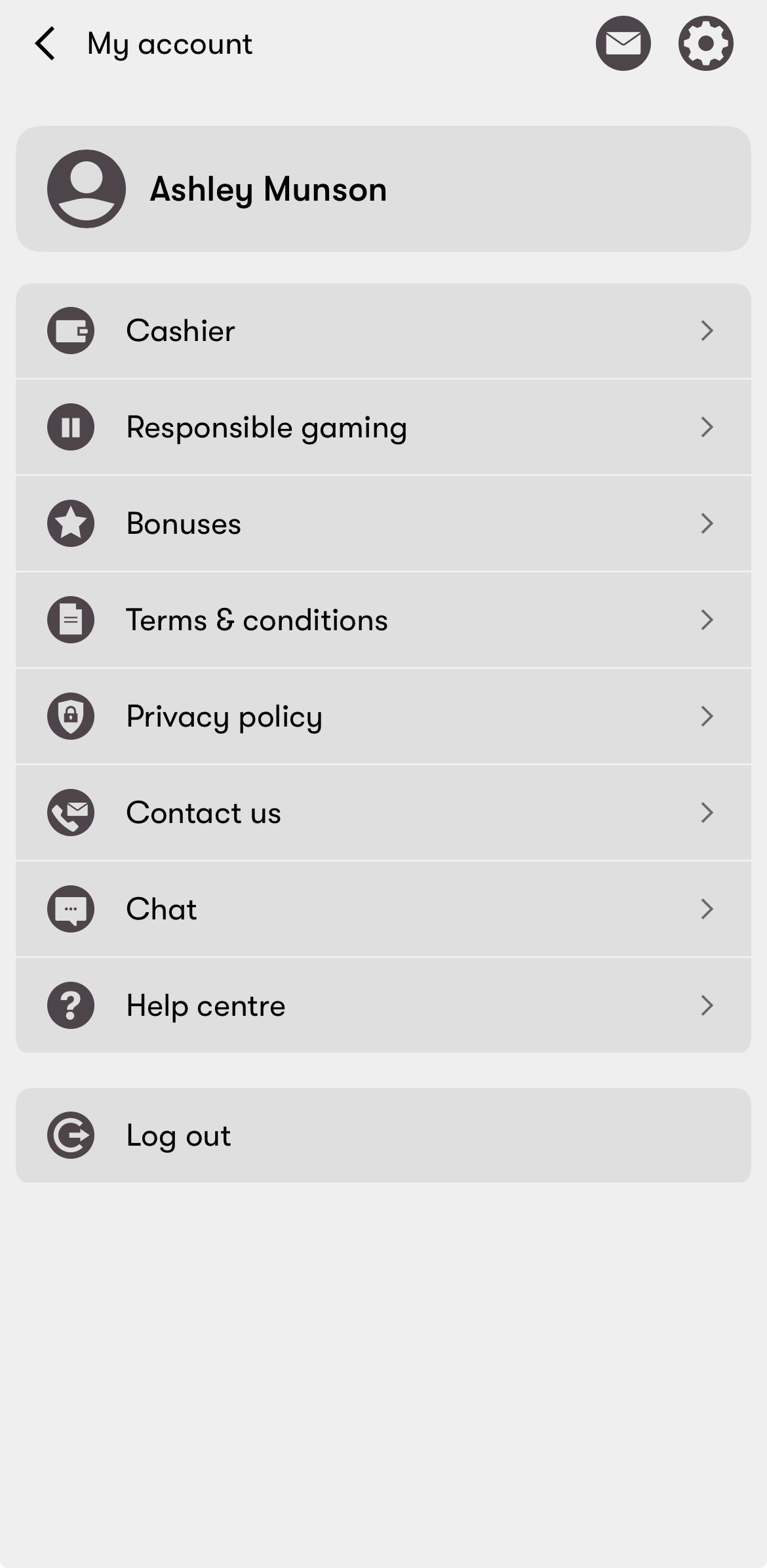Open the settings gear icon
This screenshot has width=767, height=1568.
click(x=705, y=43)
